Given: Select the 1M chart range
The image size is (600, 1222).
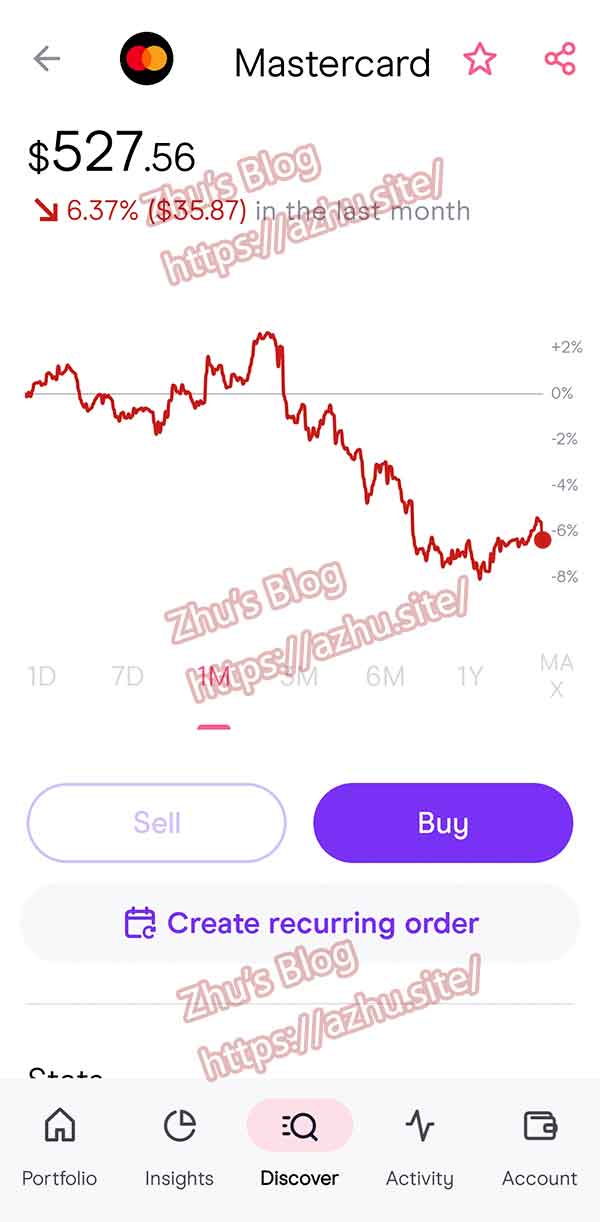Looking at the screenshot, I should coord(213,677).
